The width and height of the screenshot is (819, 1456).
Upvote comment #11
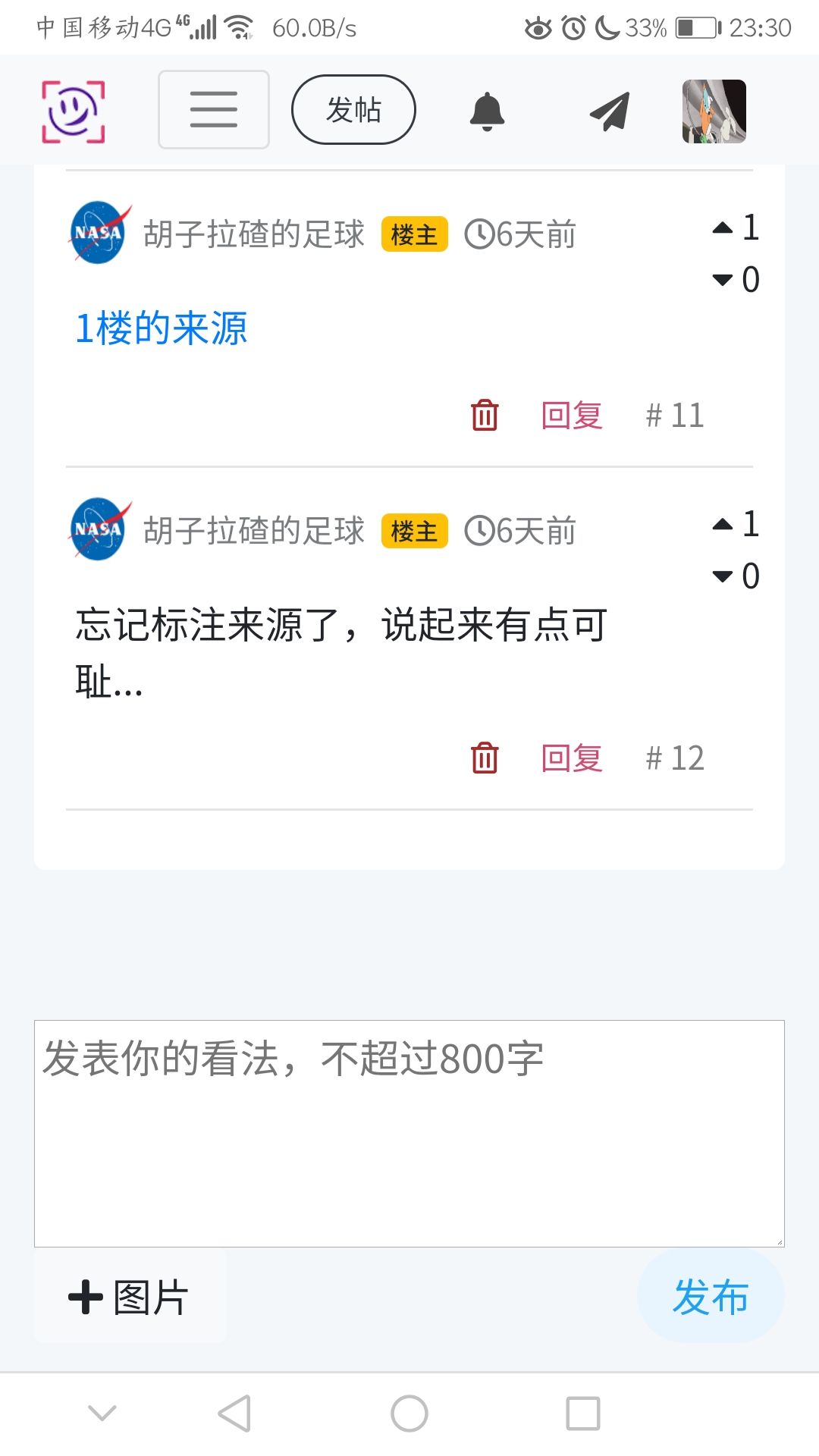click(723, 227)
